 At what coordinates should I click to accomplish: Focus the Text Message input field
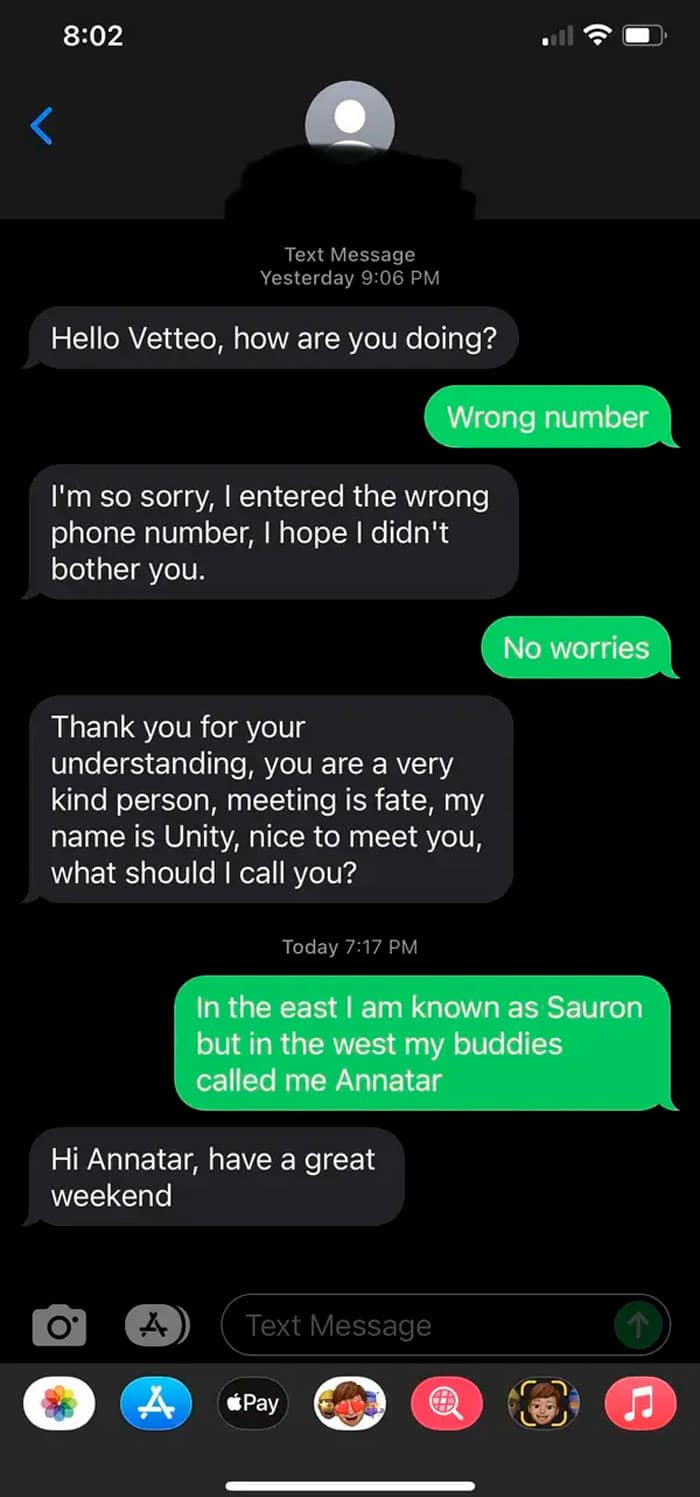tap(420, 1326)
